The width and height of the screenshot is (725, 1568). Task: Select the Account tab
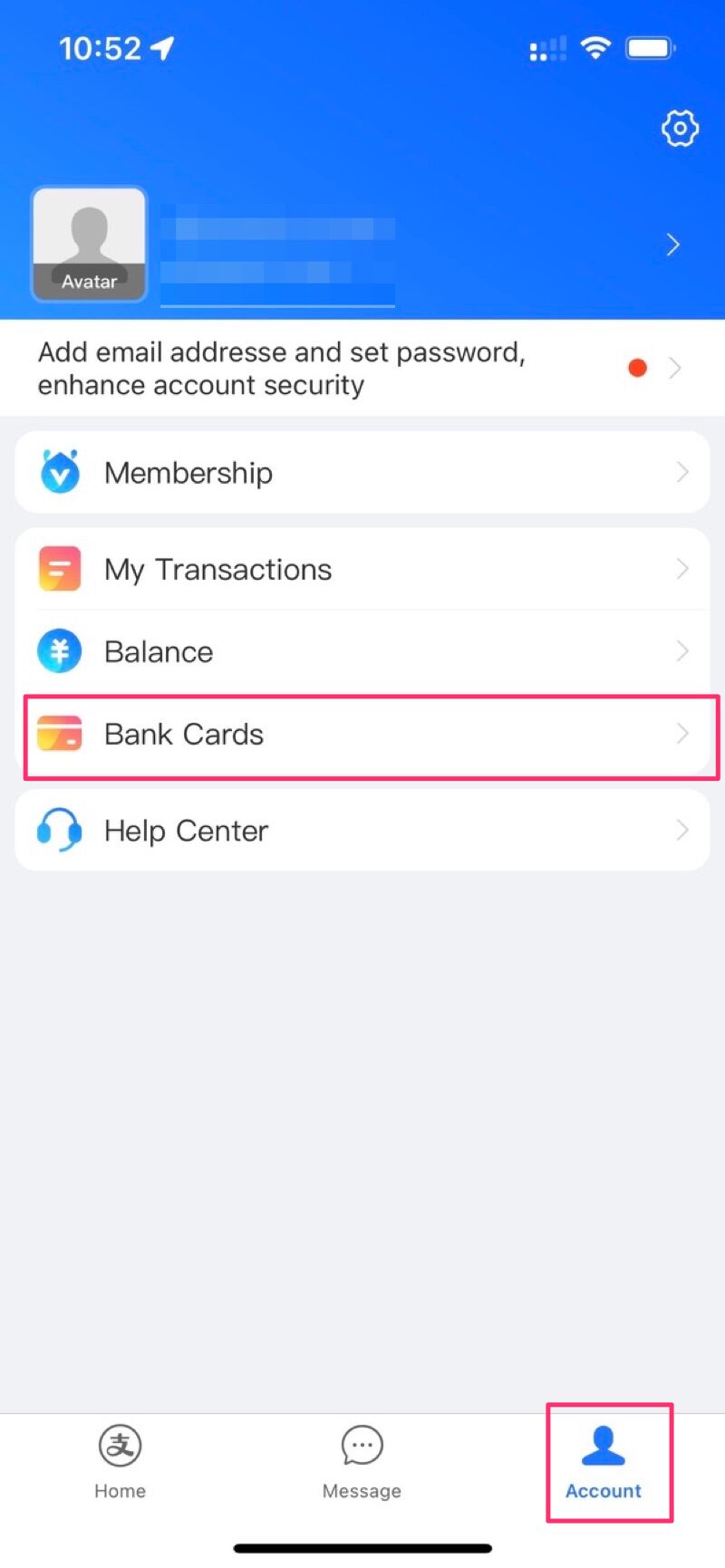coord(604,1462)
